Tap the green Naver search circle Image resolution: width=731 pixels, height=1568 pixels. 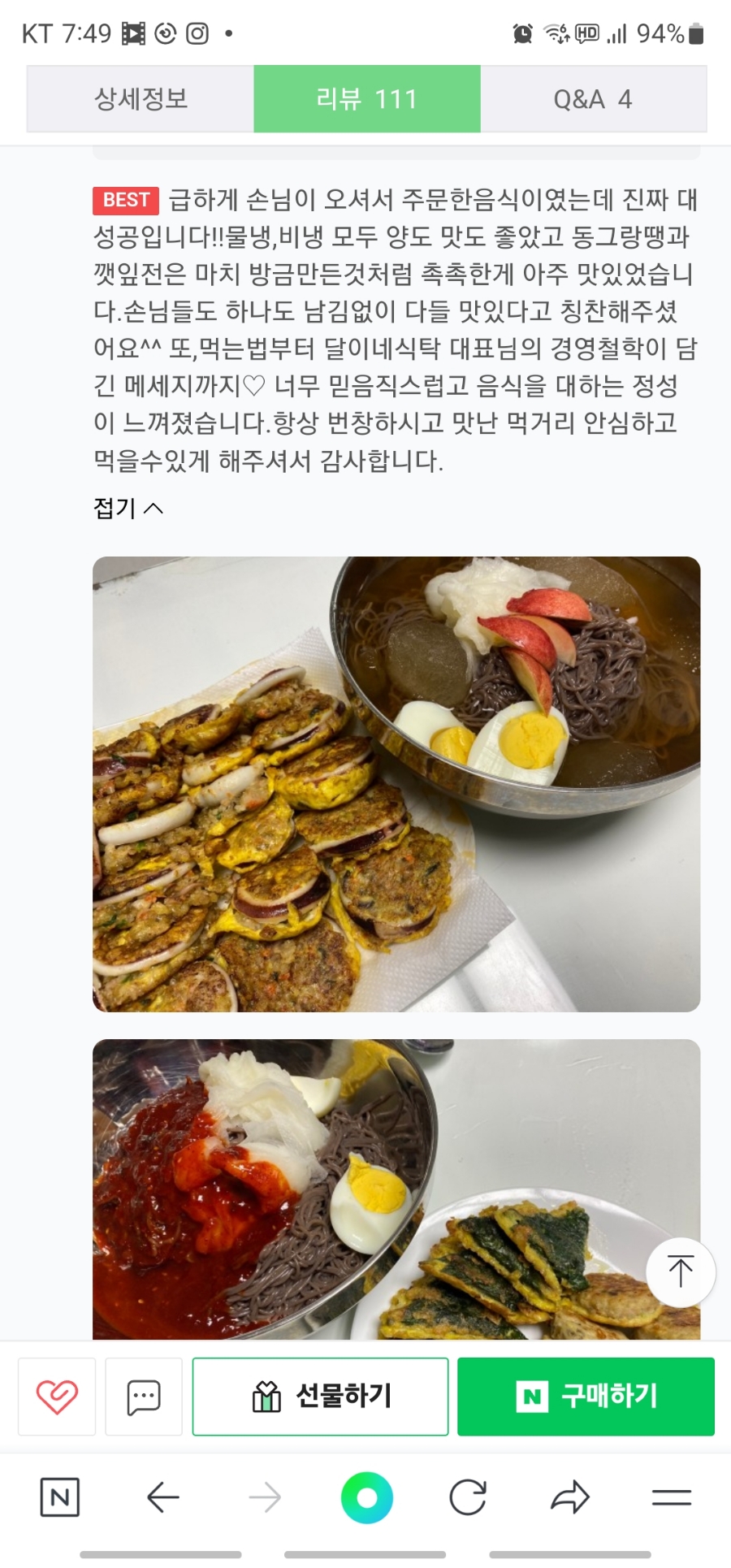tap(366, 1497)
